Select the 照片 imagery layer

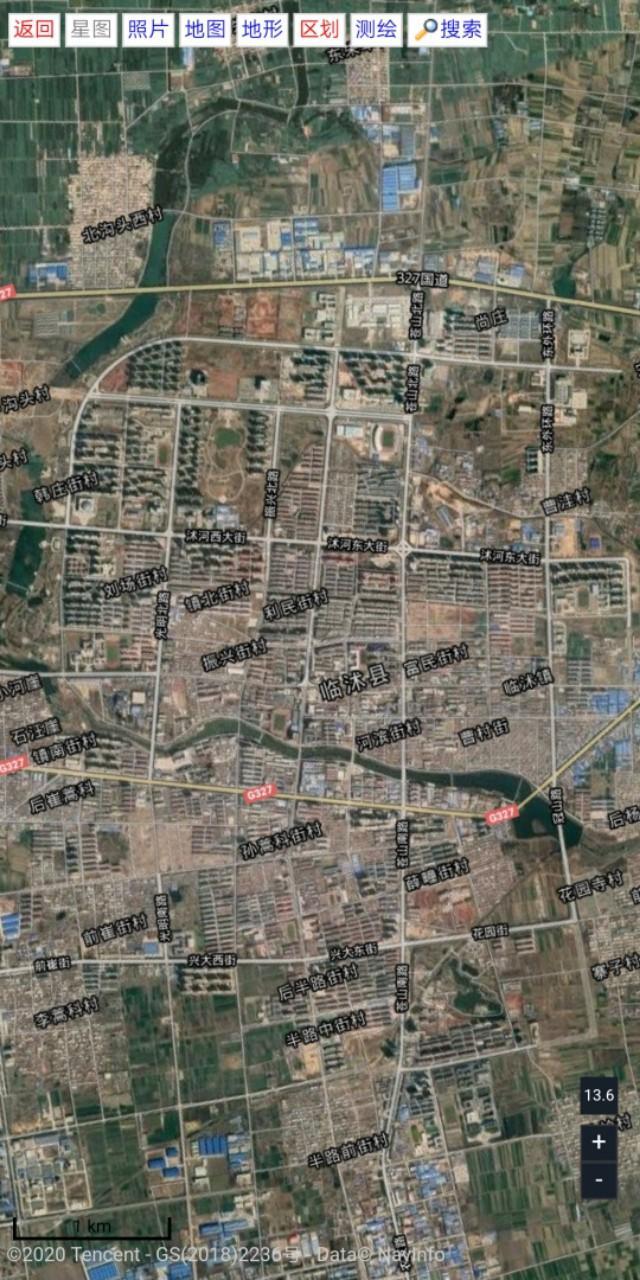pos(148,29)
